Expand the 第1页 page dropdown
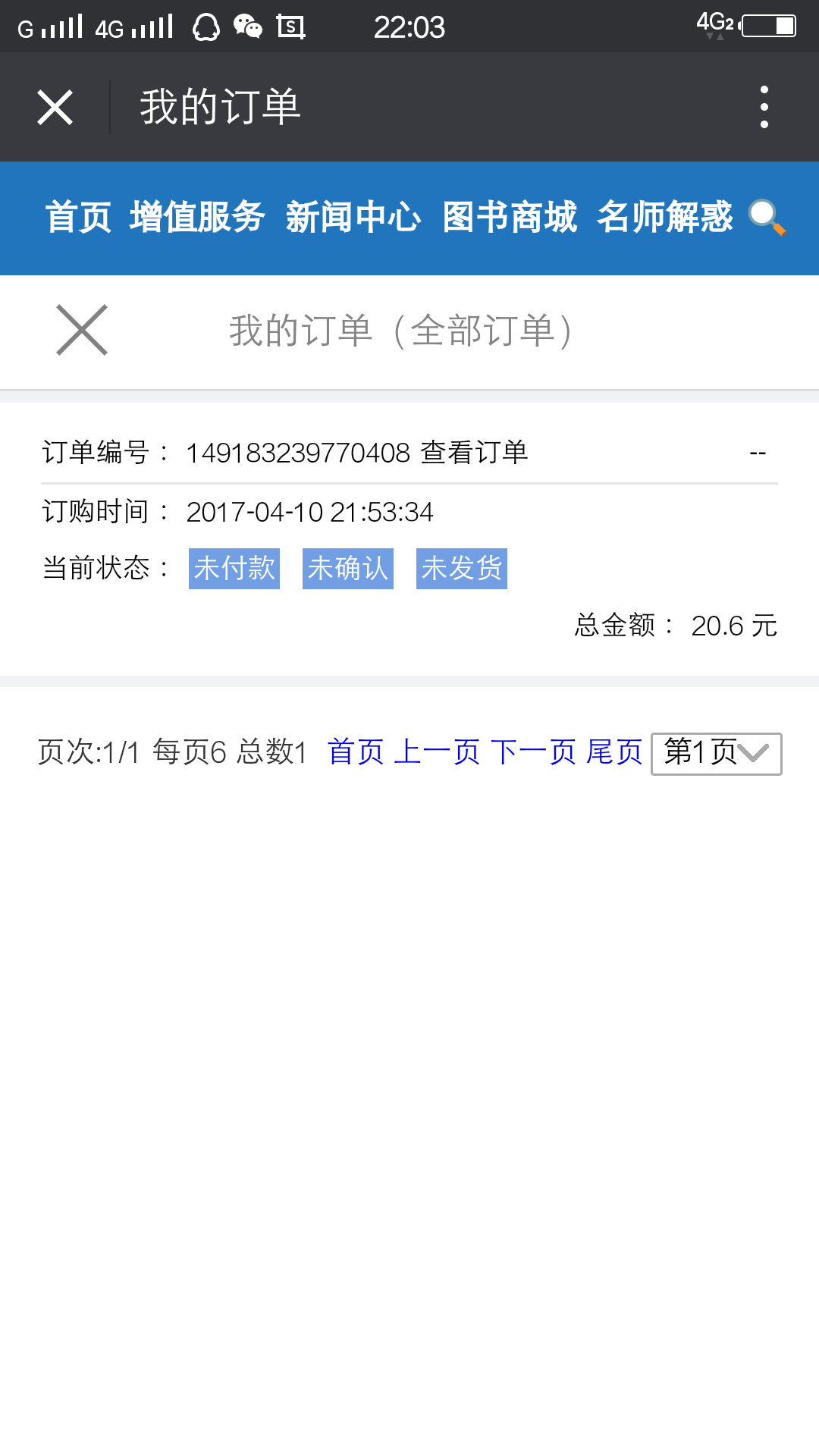Image resolution: width=819 pixels, height=1456 pixels. tap(717, 754)
